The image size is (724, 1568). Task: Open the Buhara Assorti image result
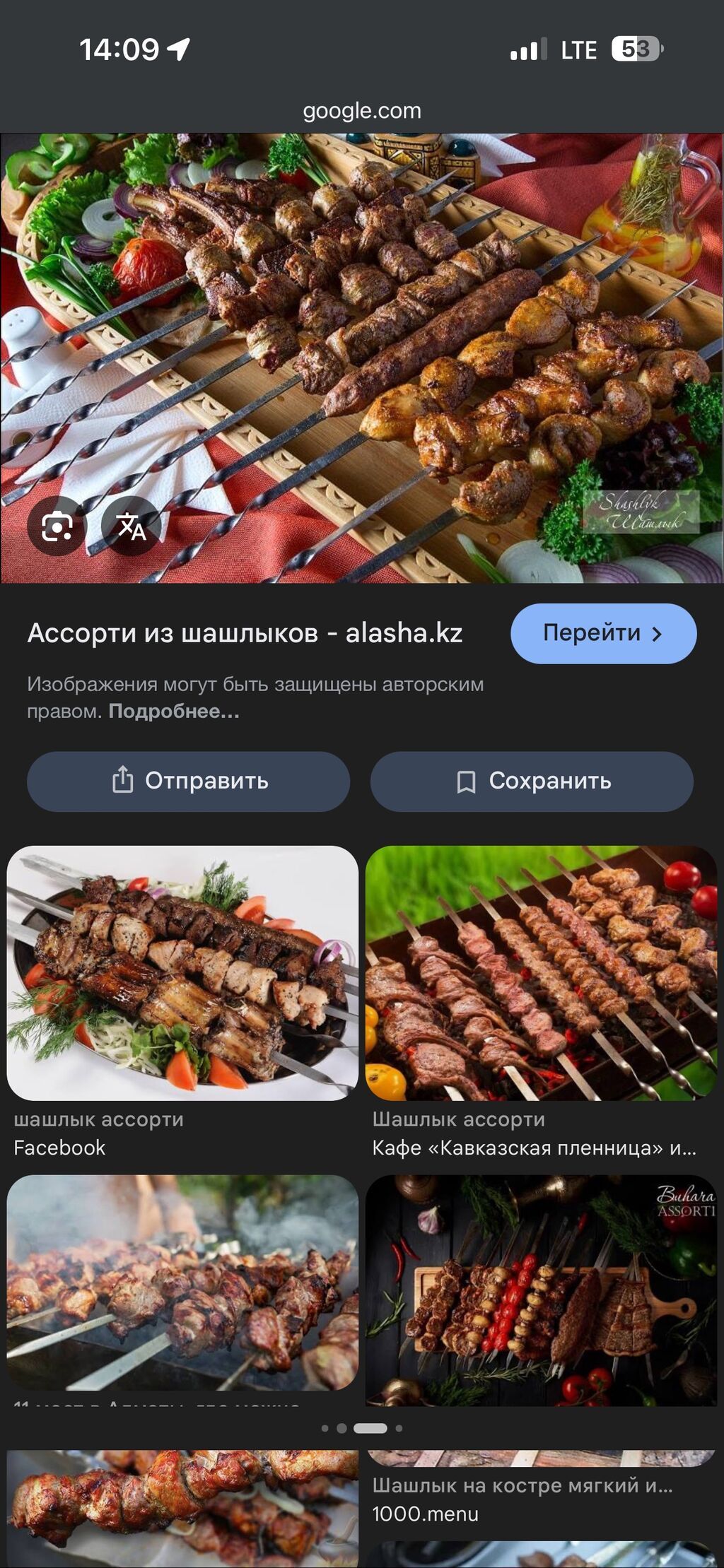pos(541,1290)
